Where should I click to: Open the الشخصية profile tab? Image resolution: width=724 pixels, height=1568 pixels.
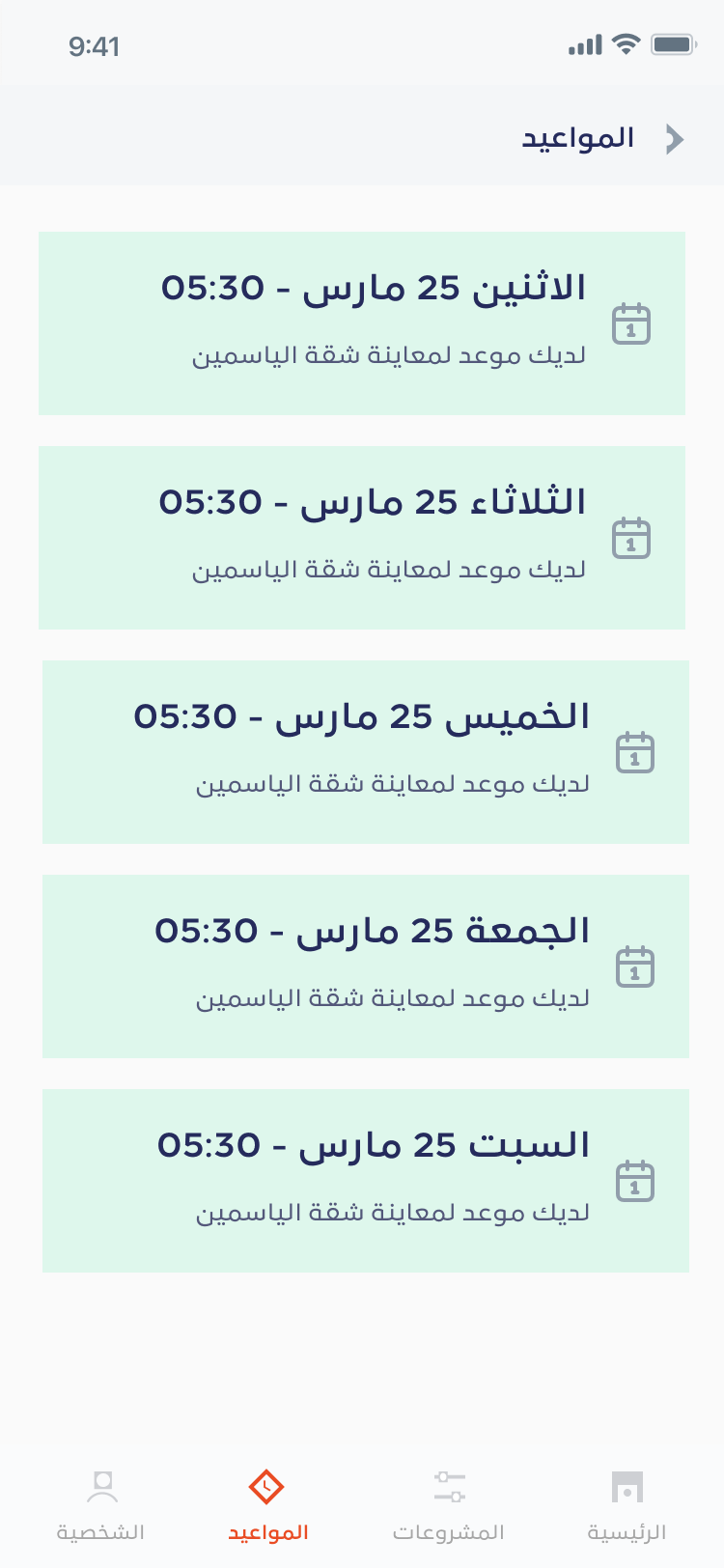[x=100, y=1505]
